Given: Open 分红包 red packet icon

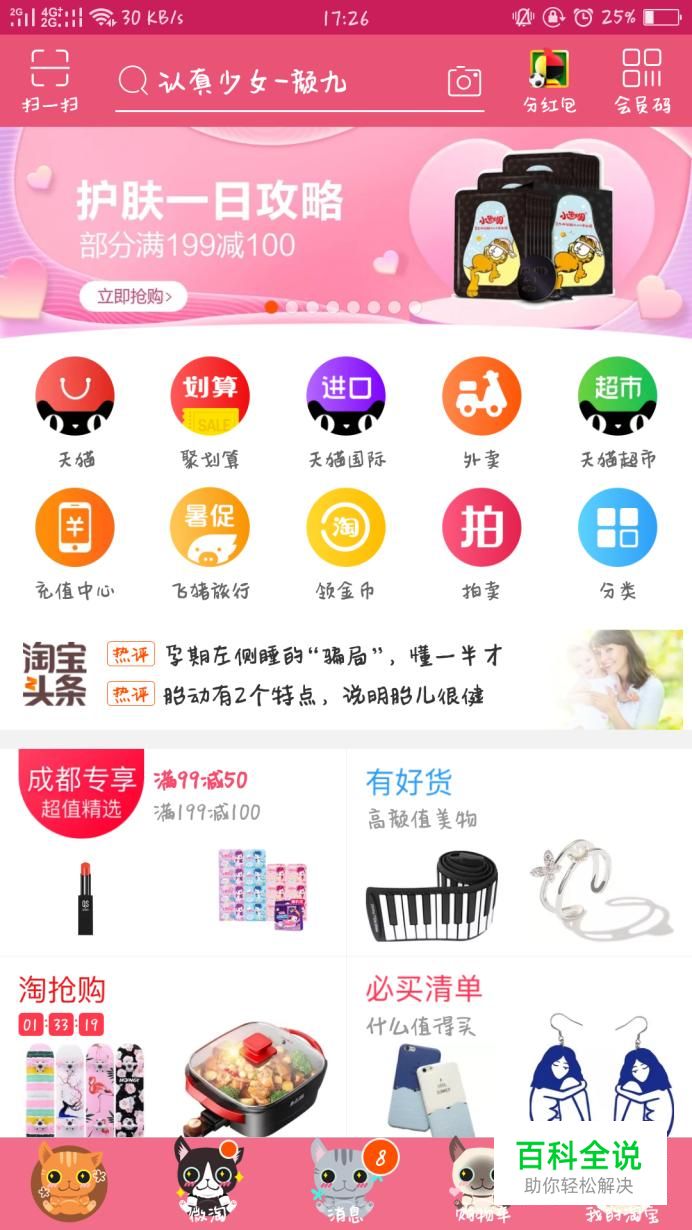Looking at the screenshot, I should [x=549, y=81].
